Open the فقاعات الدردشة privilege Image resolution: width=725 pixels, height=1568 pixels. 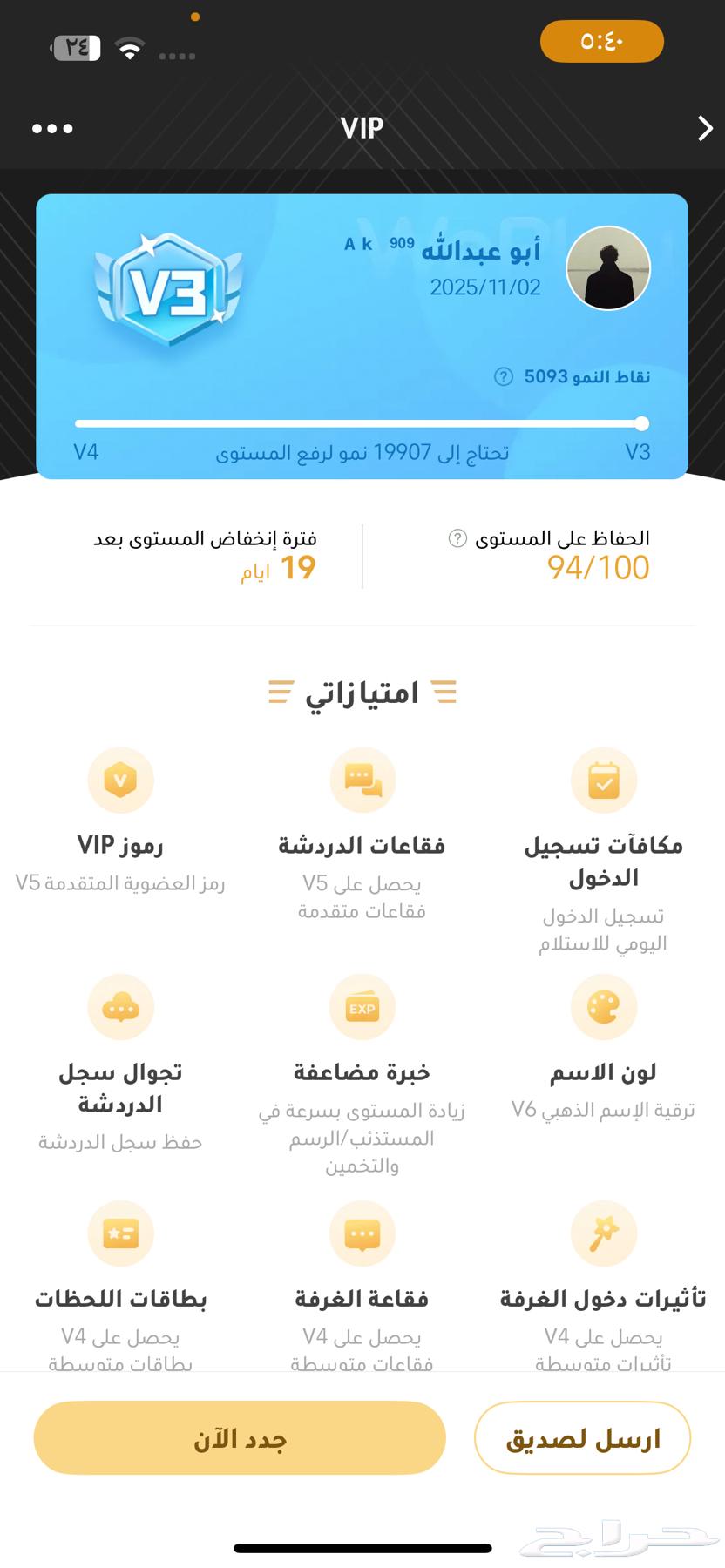[x=362, y=781]
